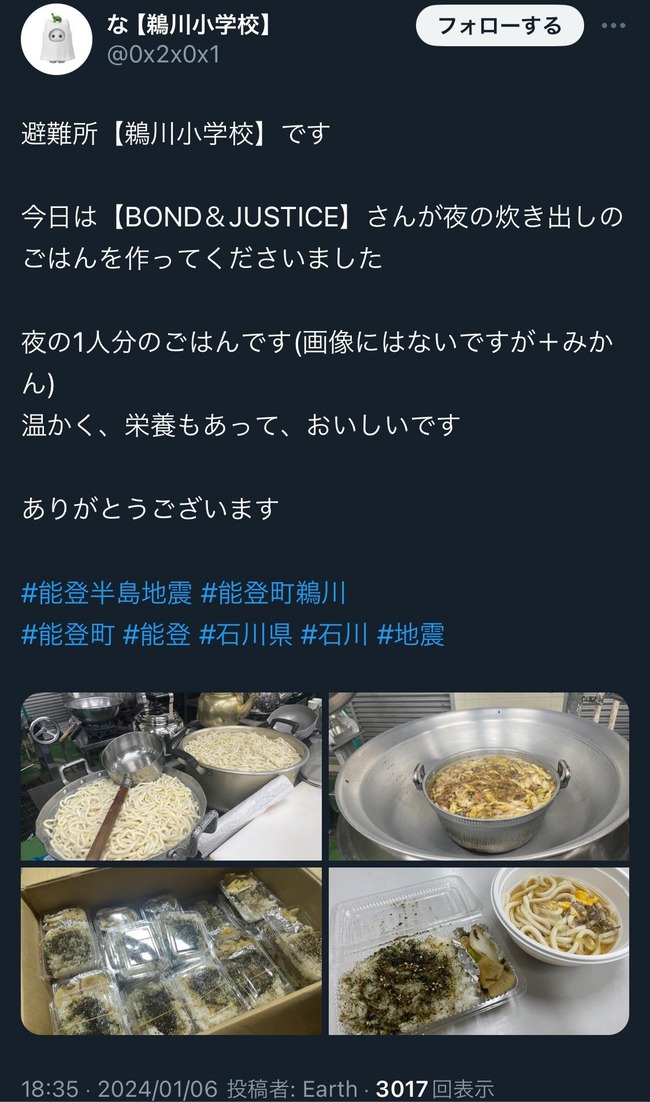Image resolution: width=650 pixels, height=1102 pixels.
Task: Open hashtag #能登
Action: click(157, 634)
